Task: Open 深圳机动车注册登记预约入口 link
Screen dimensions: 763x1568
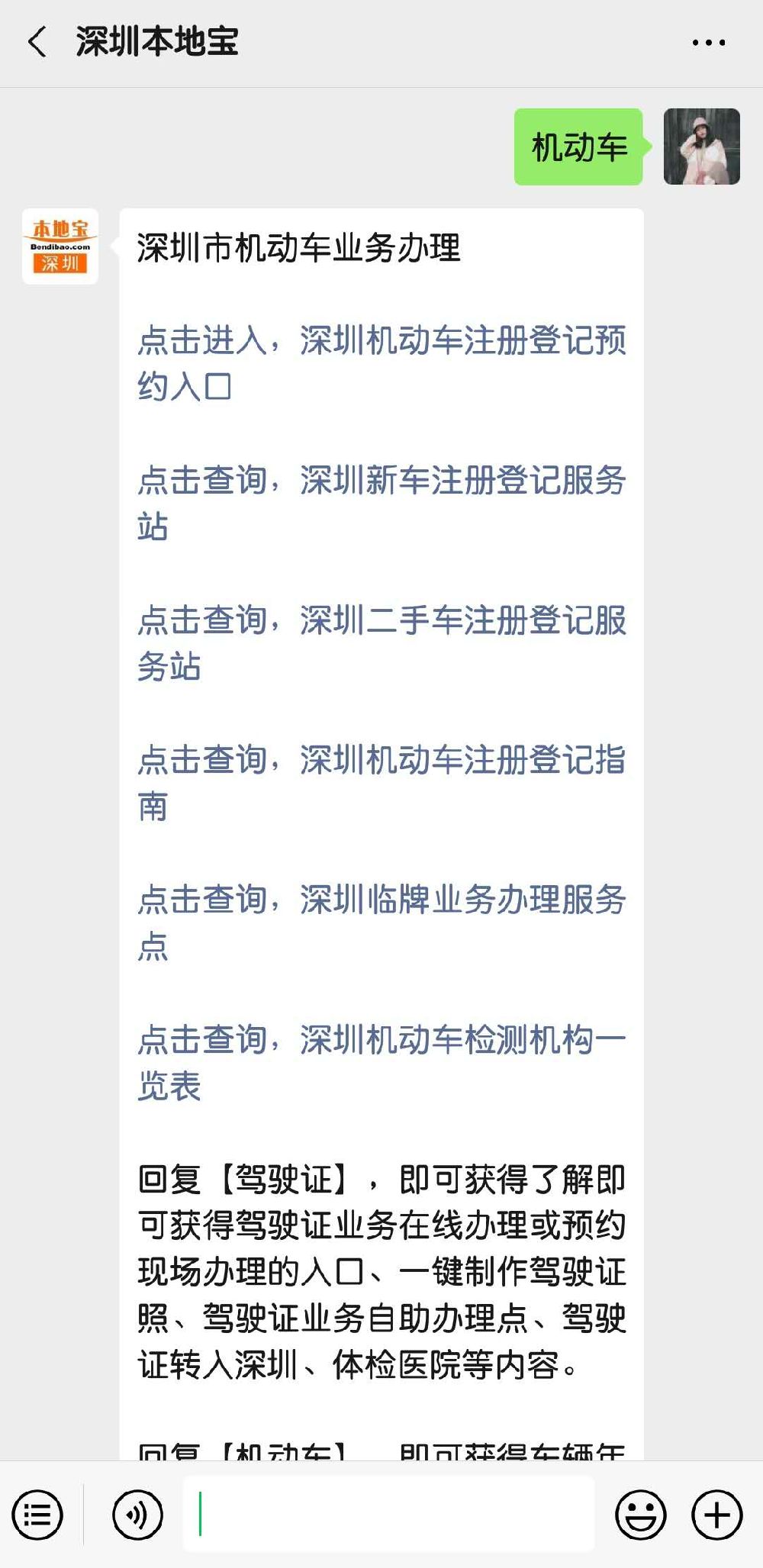Action: pyautogui.click(x=381, y=365)
